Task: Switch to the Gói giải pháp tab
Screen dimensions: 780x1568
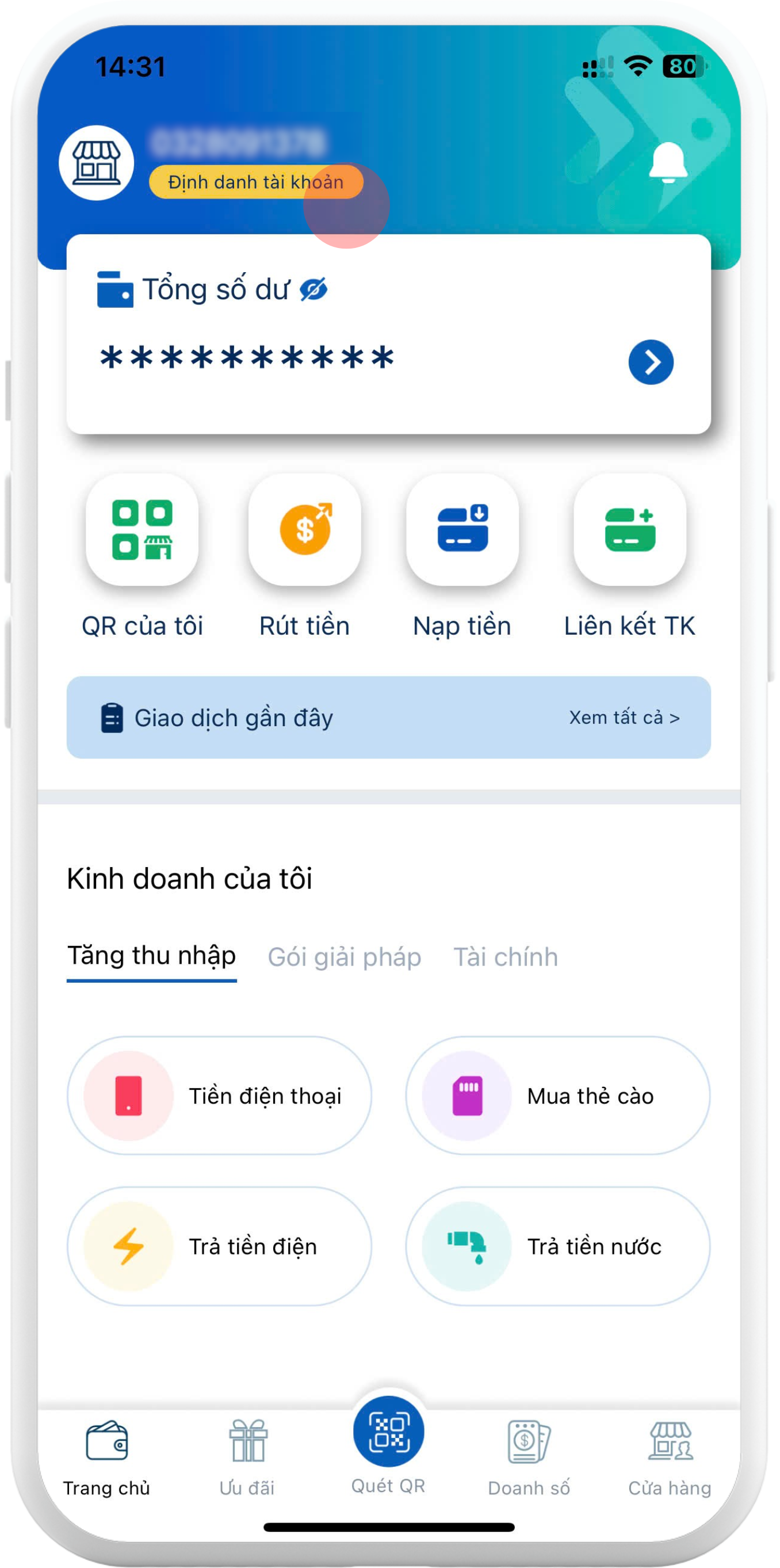Action: [345, 957]
